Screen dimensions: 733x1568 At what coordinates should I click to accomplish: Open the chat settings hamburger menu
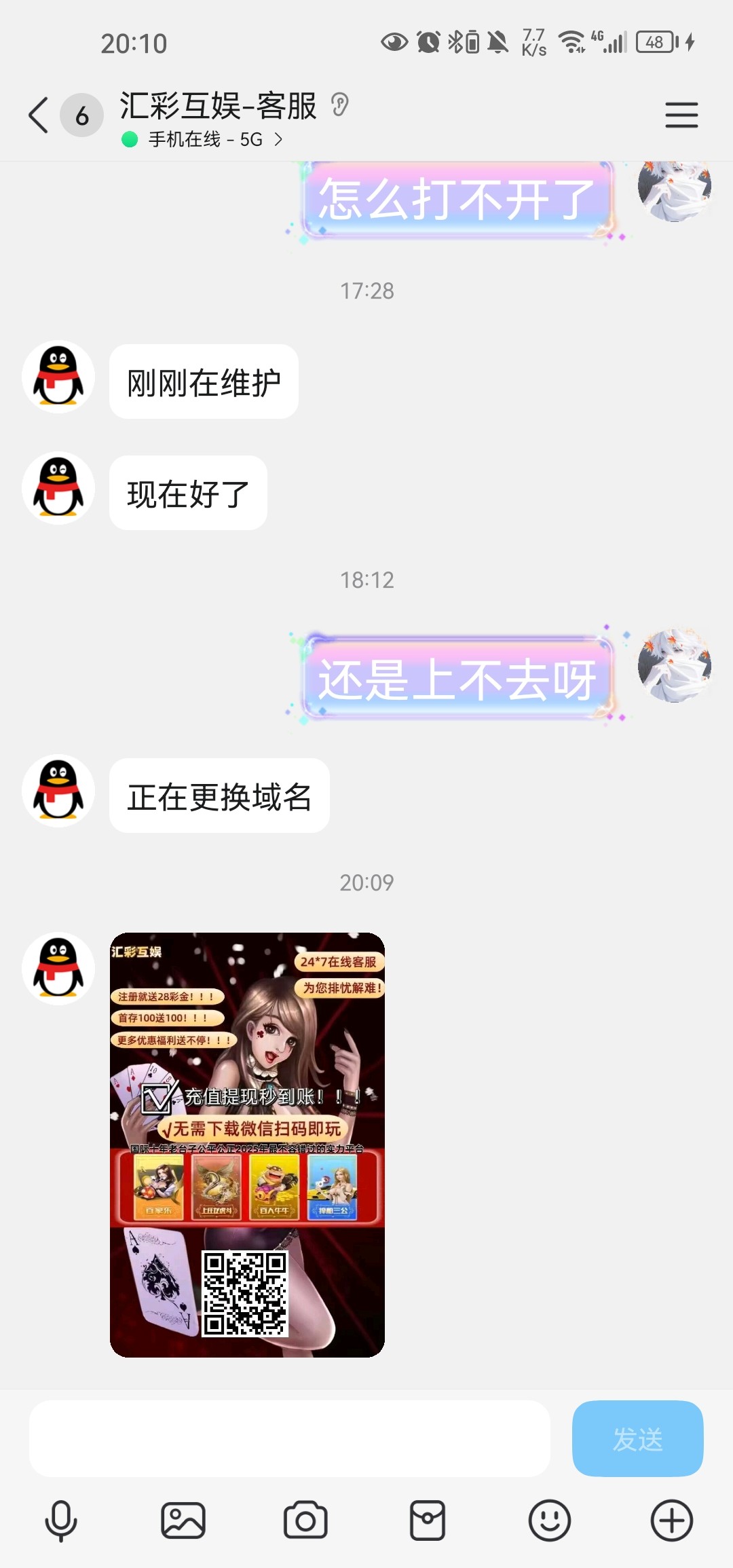tap(681, 115)
